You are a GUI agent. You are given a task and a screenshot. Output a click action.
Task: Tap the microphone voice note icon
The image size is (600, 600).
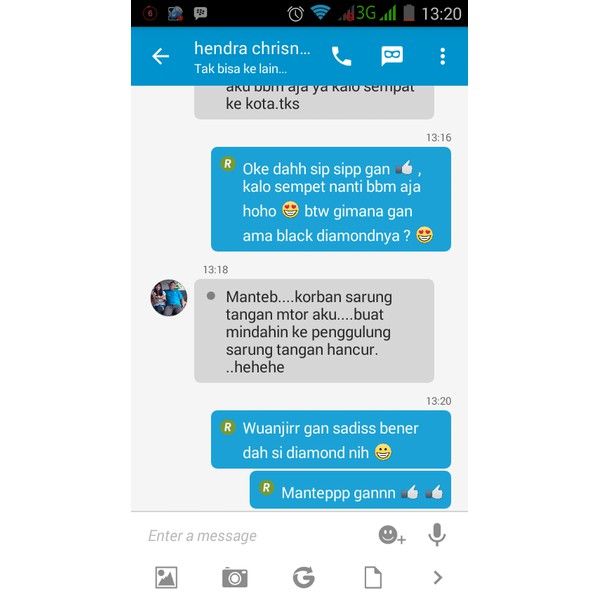pyautogui.click(x=437, y=535)
